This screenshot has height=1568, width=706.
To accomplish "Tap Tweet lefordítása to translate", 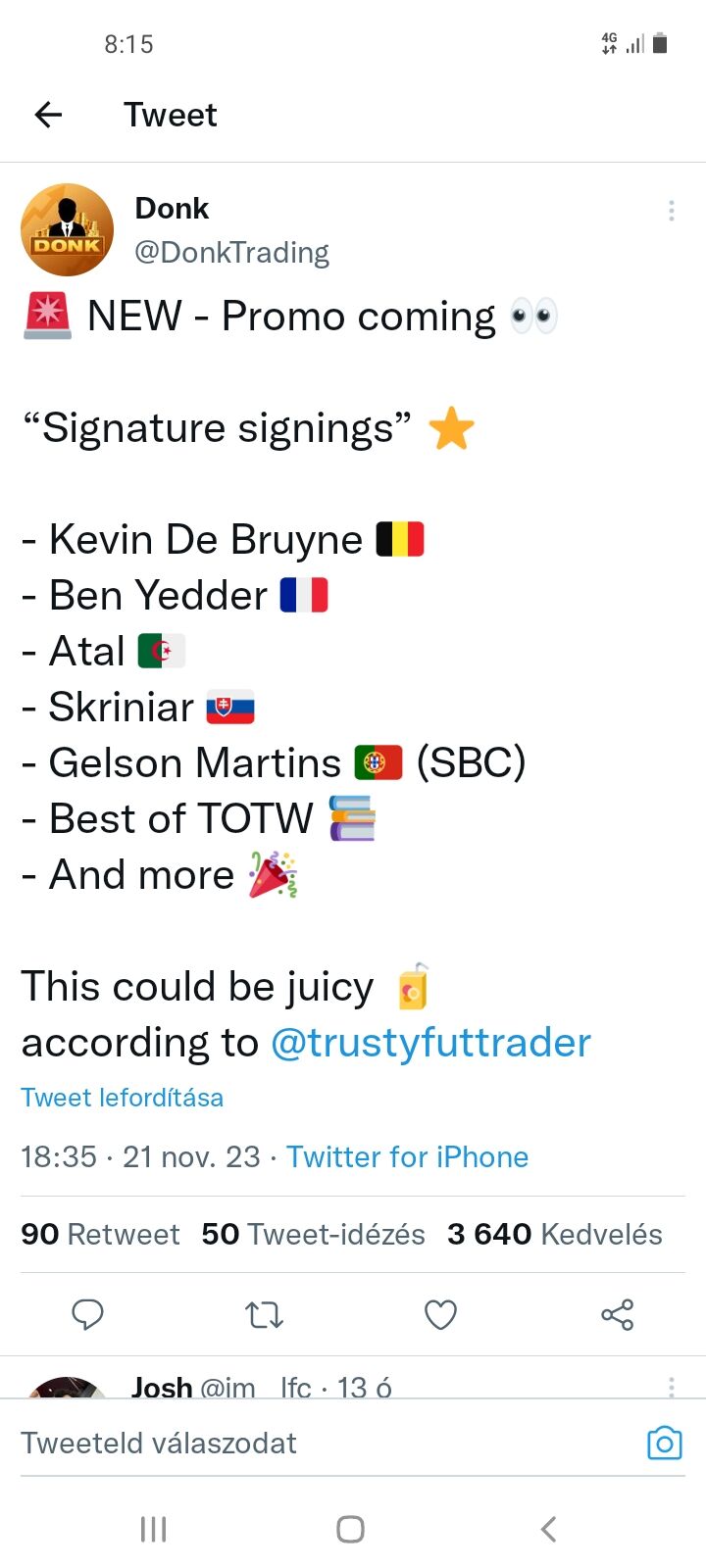I will 123,1098.
